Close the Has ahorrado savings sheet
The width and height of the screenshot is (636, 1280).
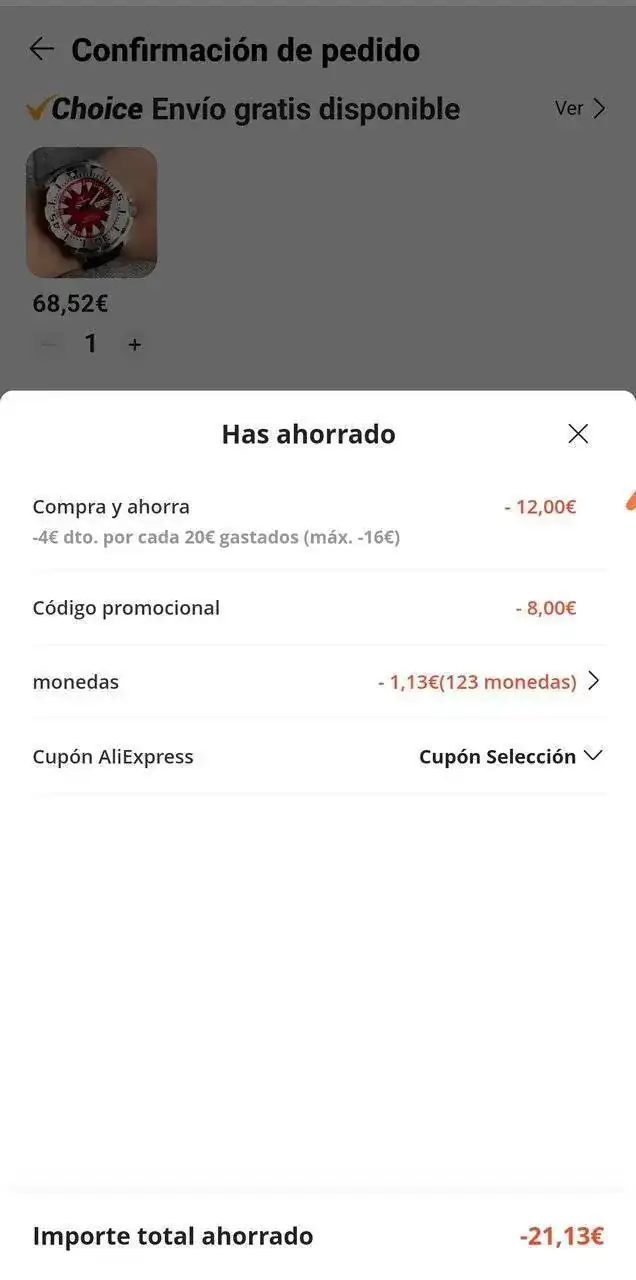(x=578, y=434)
